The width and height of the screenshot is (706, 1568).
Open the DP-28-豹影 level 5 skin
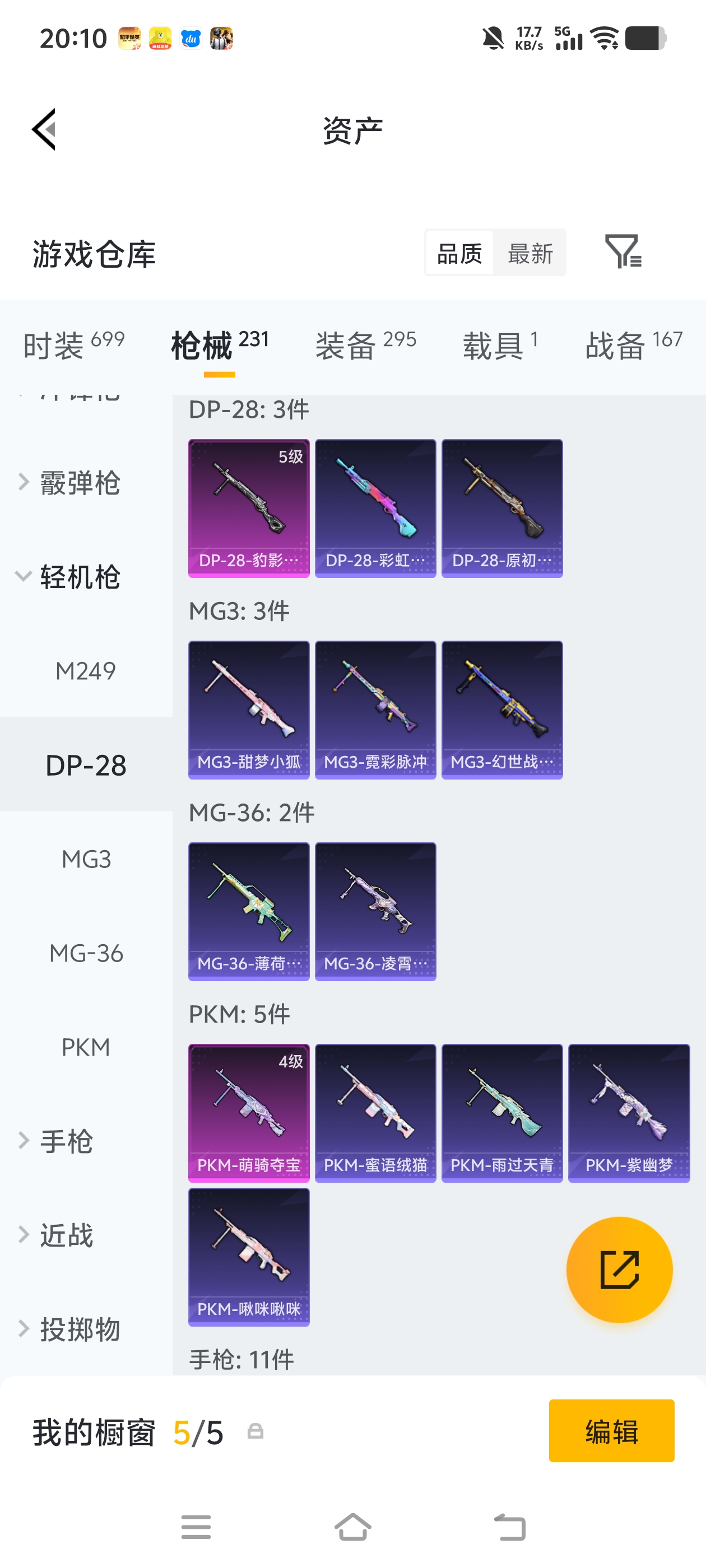(x=249, y=508)
